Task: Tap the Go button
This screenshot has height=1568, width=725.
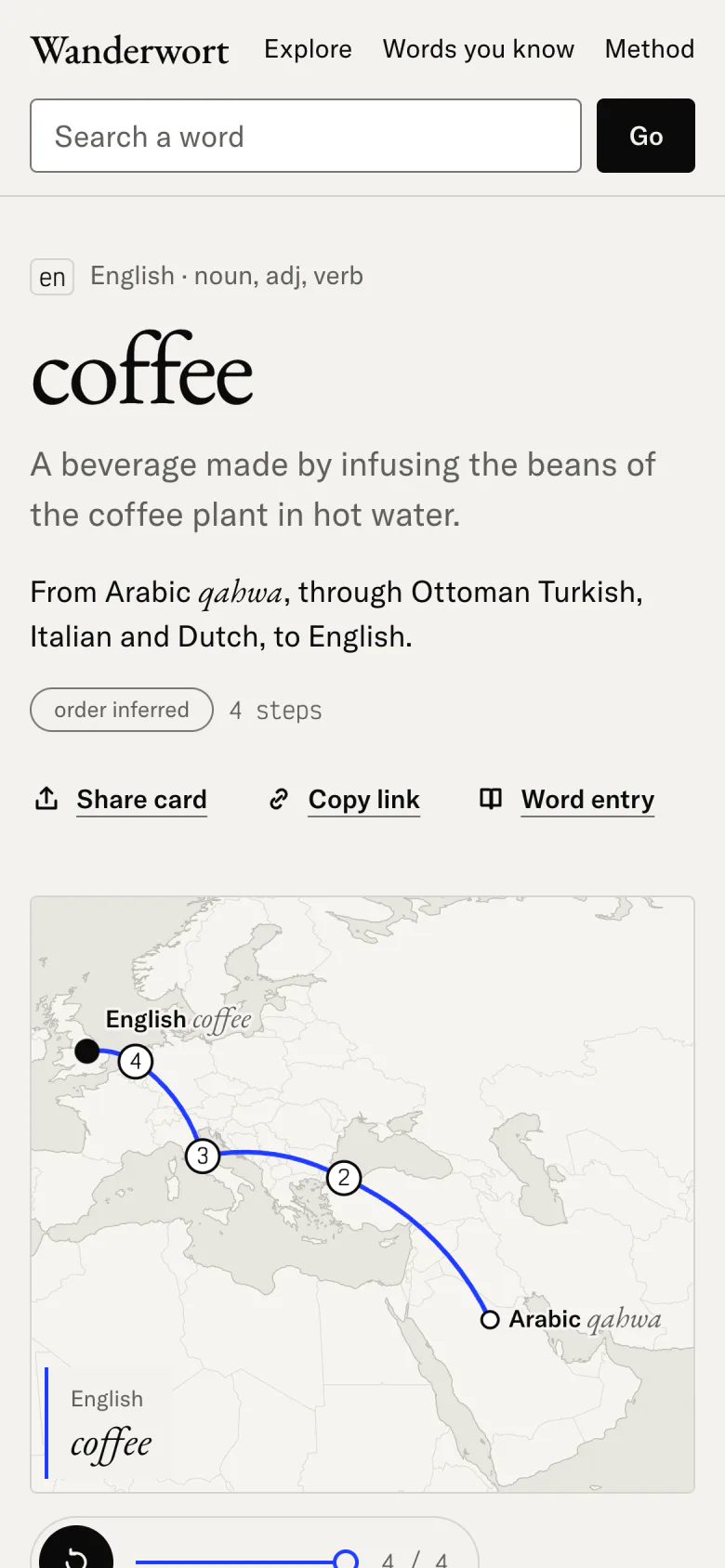Action: (646, 136)
